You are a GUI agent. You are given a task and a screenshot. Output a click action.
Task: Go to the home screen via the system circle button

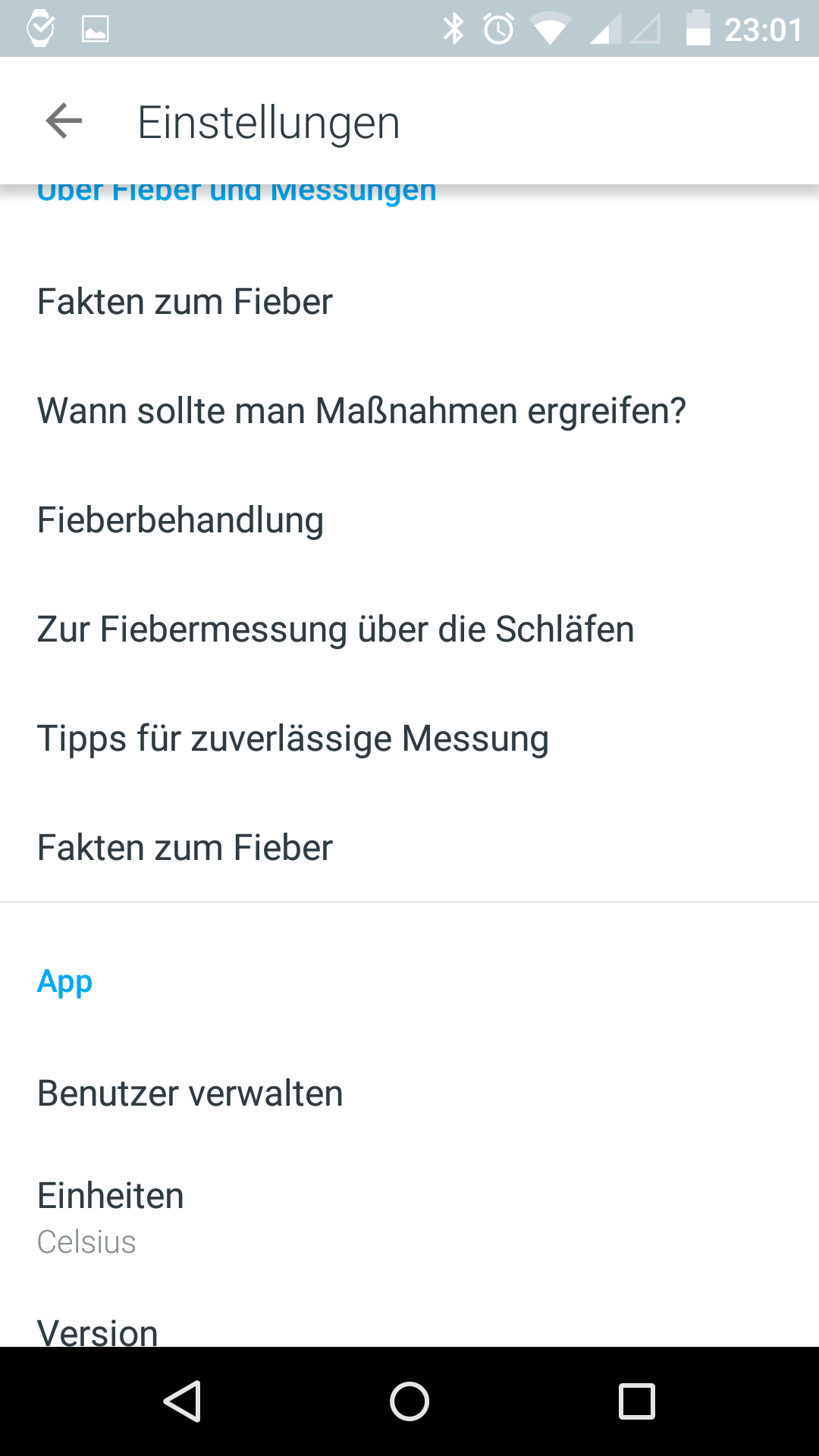[409, 1401]
